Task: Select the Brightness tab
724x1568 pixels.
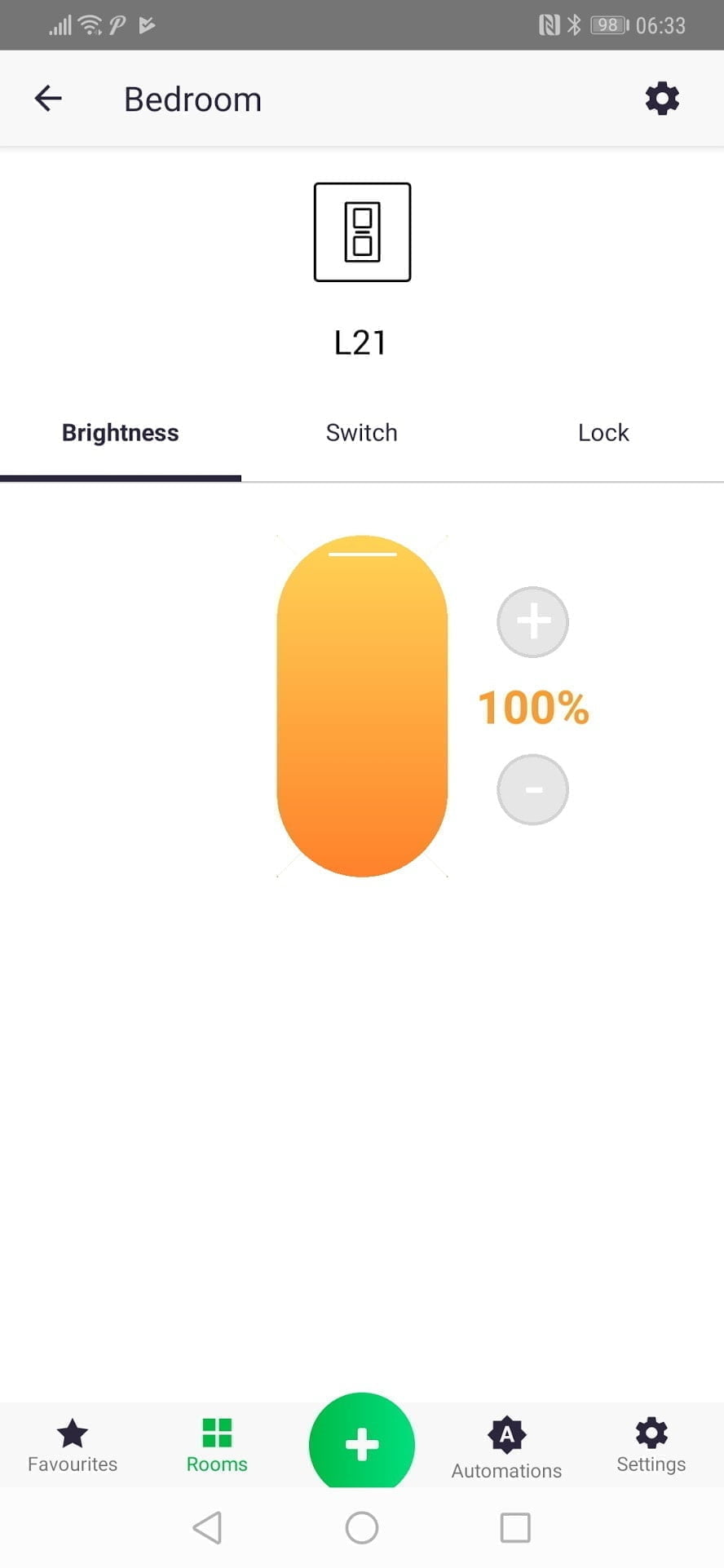Action: pyautogui.click(x=121, y=433)
